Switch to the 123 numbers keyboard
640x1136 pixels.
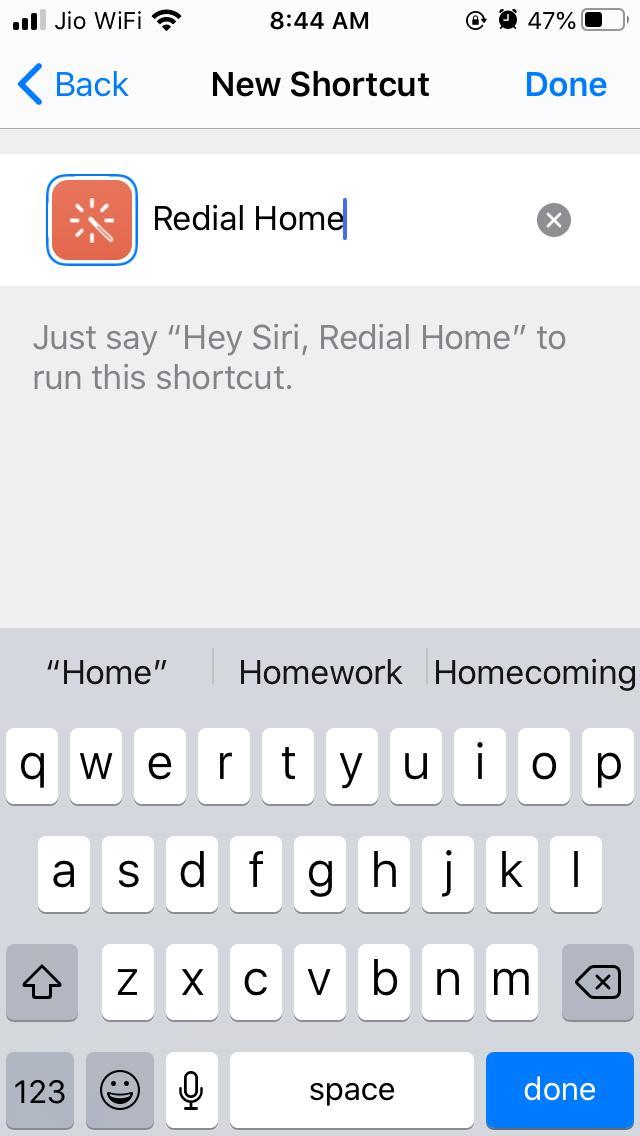pyautogui.click(x=40, y=1090)
